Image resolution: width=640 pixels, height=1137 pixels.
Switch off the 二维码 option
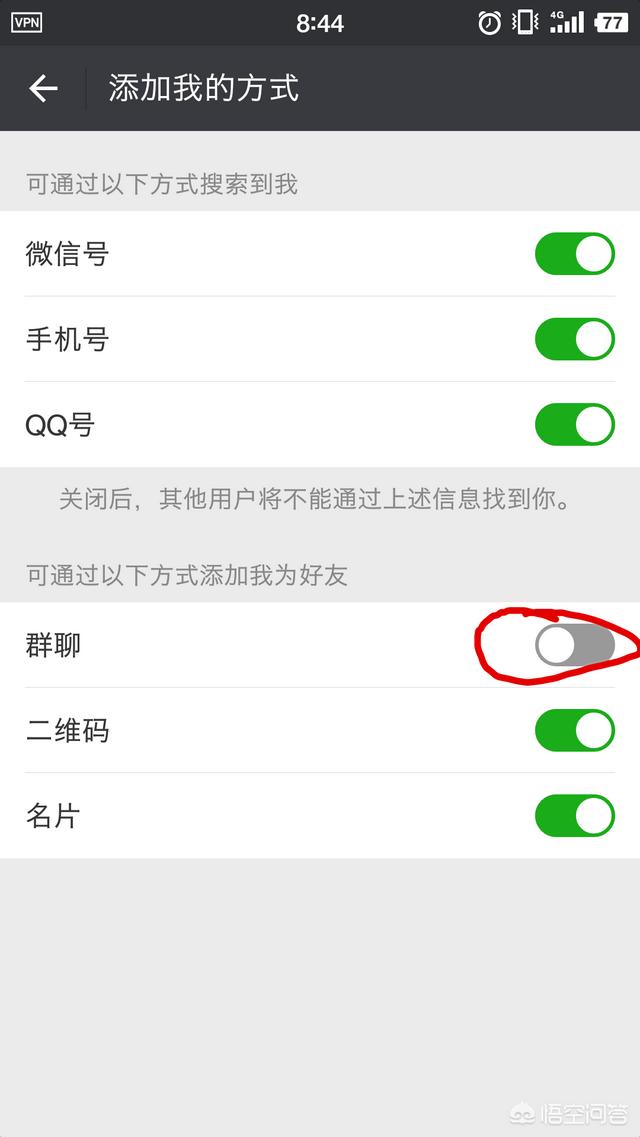pyautogui.click(x=574, y=730)
